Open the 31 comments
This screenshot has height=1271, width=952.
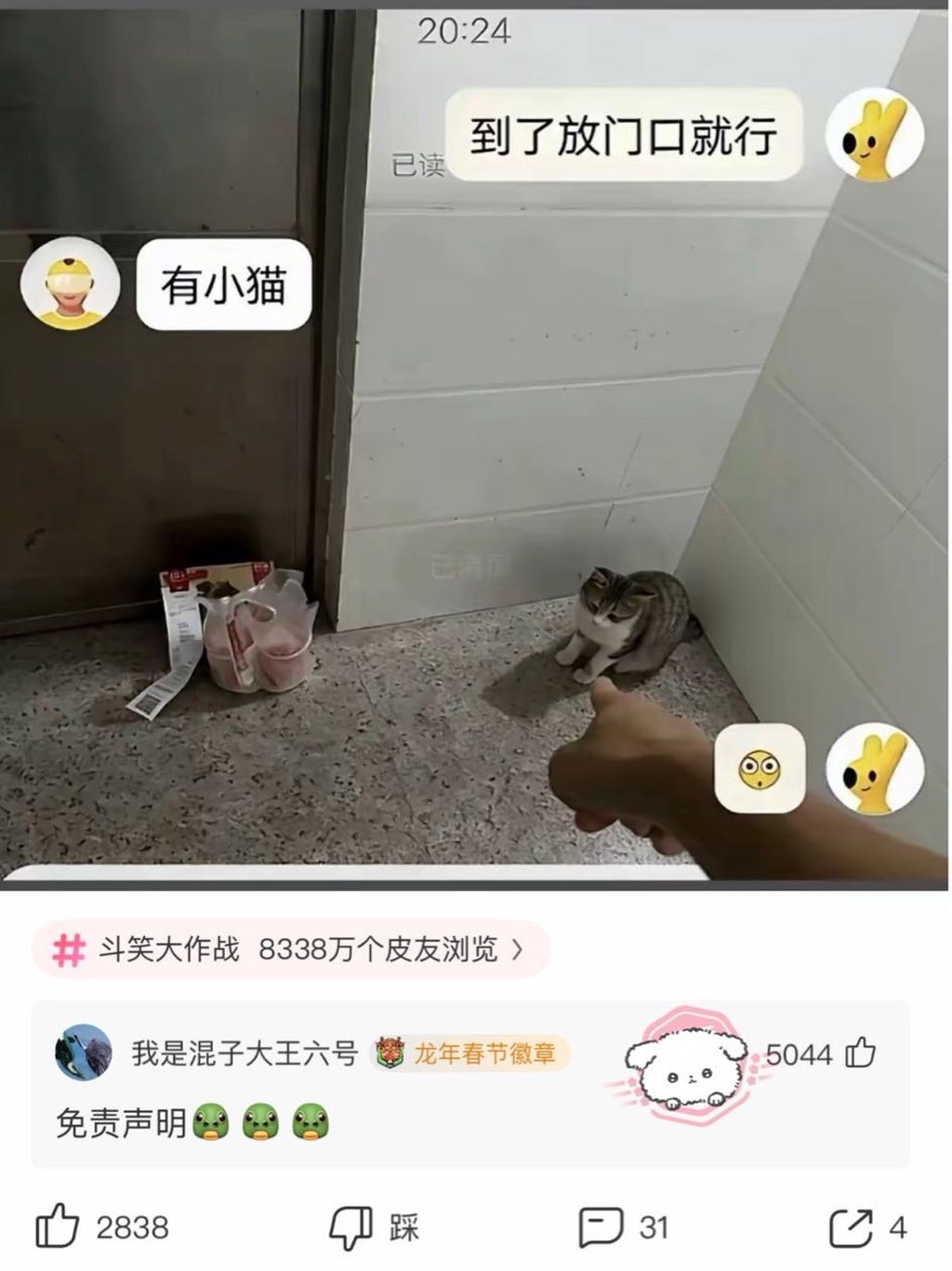(601, 1226)
